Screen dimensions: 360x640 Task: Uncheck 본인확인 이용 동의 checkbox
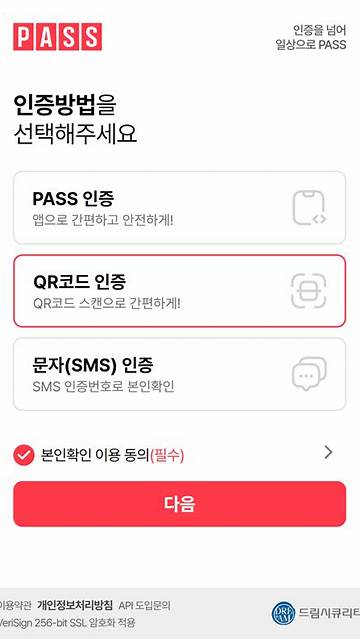tap(24, 455)
